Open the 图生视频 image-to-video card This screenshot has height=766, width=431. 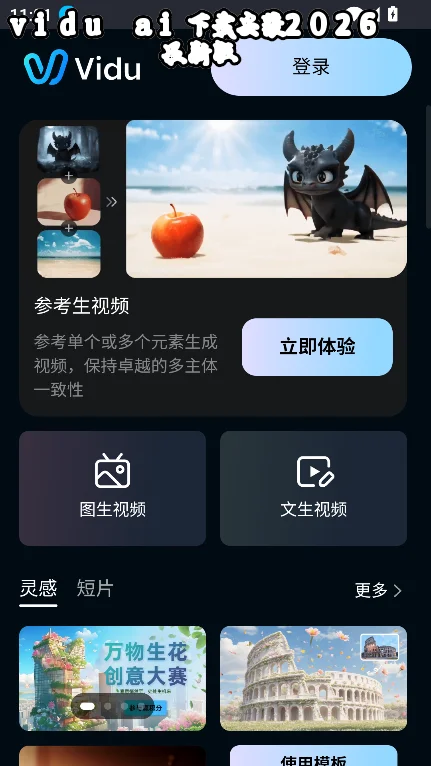click(x=112, y=488)
